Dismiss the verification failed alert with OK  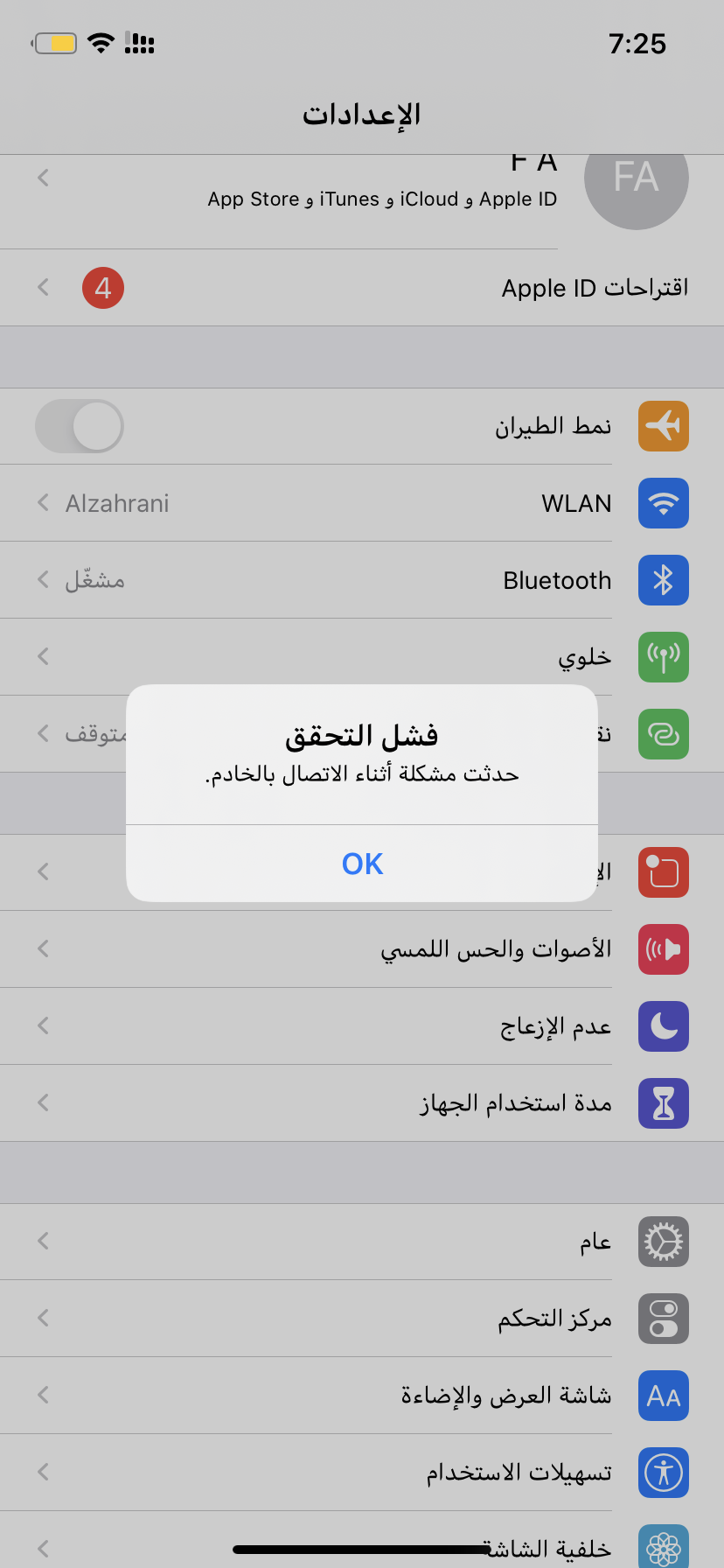(x=362, y=864)
